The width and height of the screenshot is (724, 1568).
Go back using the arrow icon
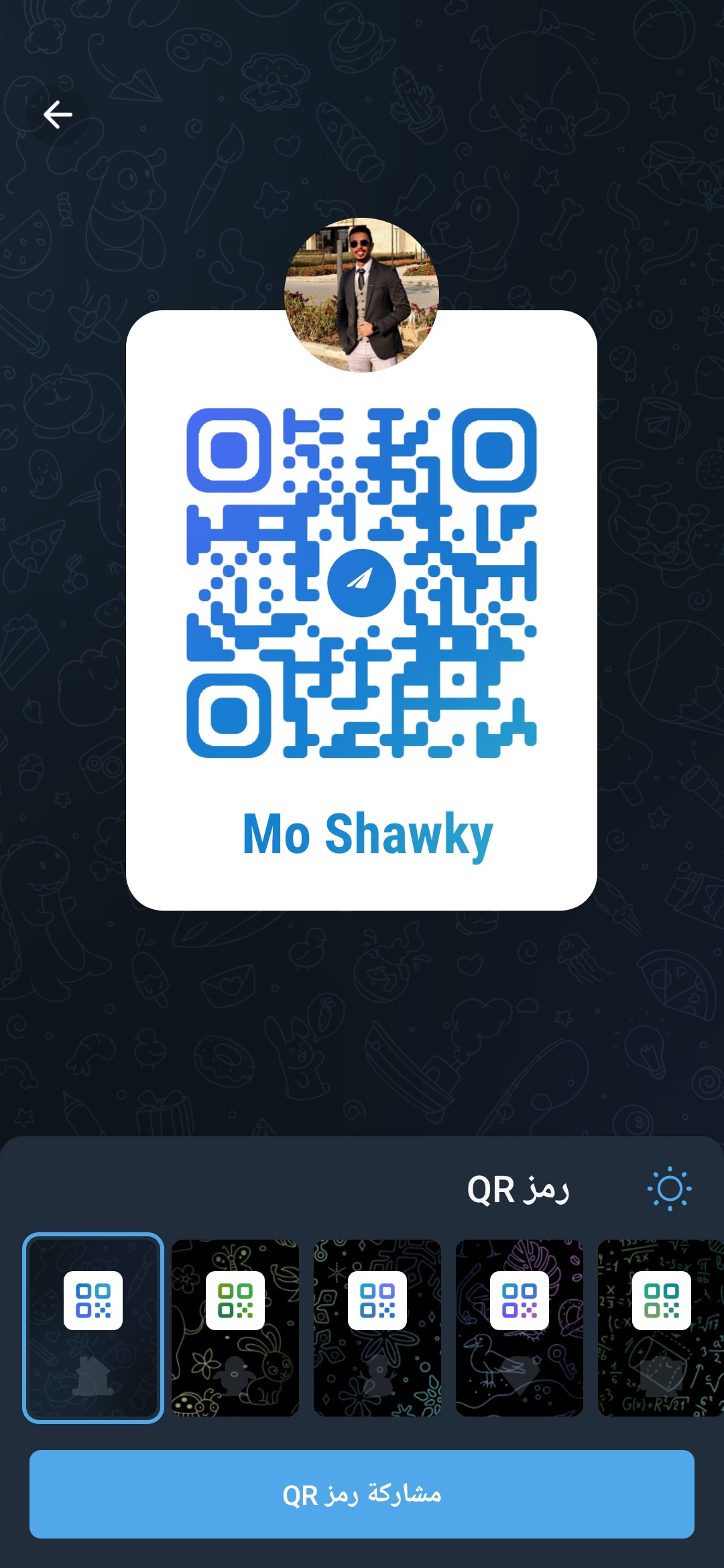tap(58, 115)
